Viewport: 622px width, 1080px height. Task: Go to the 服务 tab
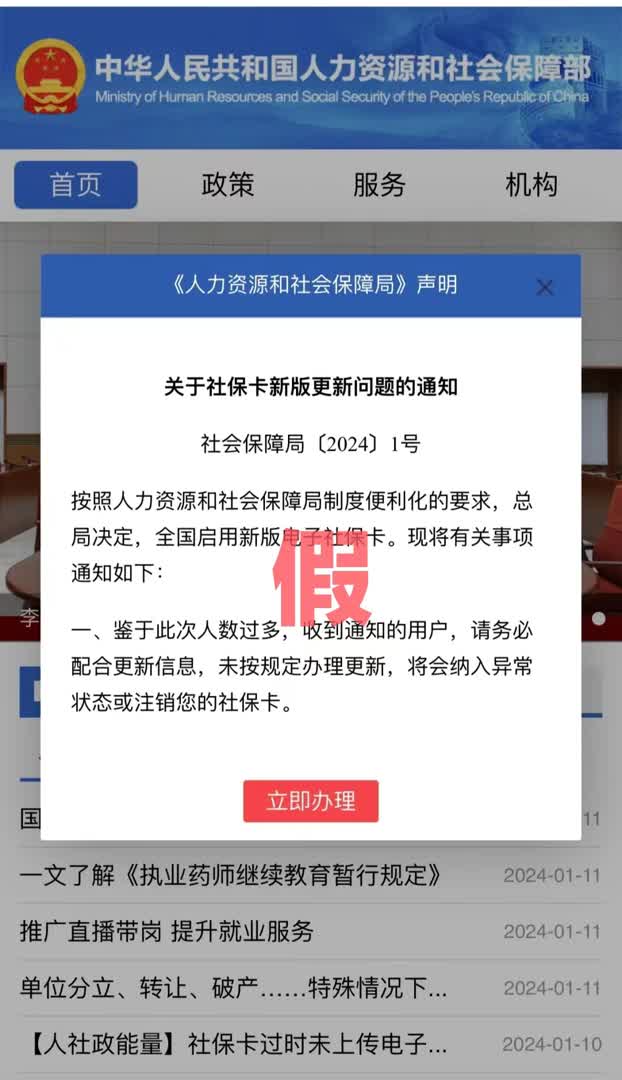(379, 185)
